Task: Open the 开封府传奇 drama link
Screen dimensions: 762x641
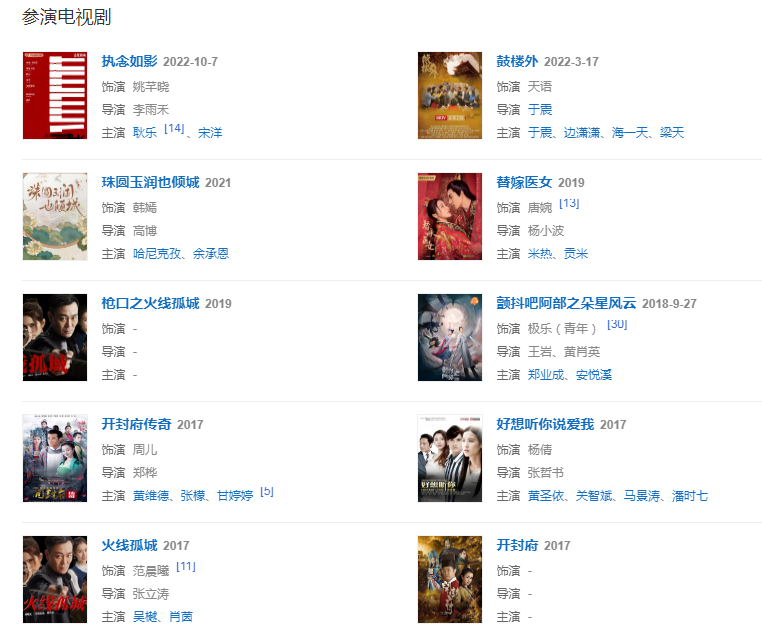Action: click(136, 425)
